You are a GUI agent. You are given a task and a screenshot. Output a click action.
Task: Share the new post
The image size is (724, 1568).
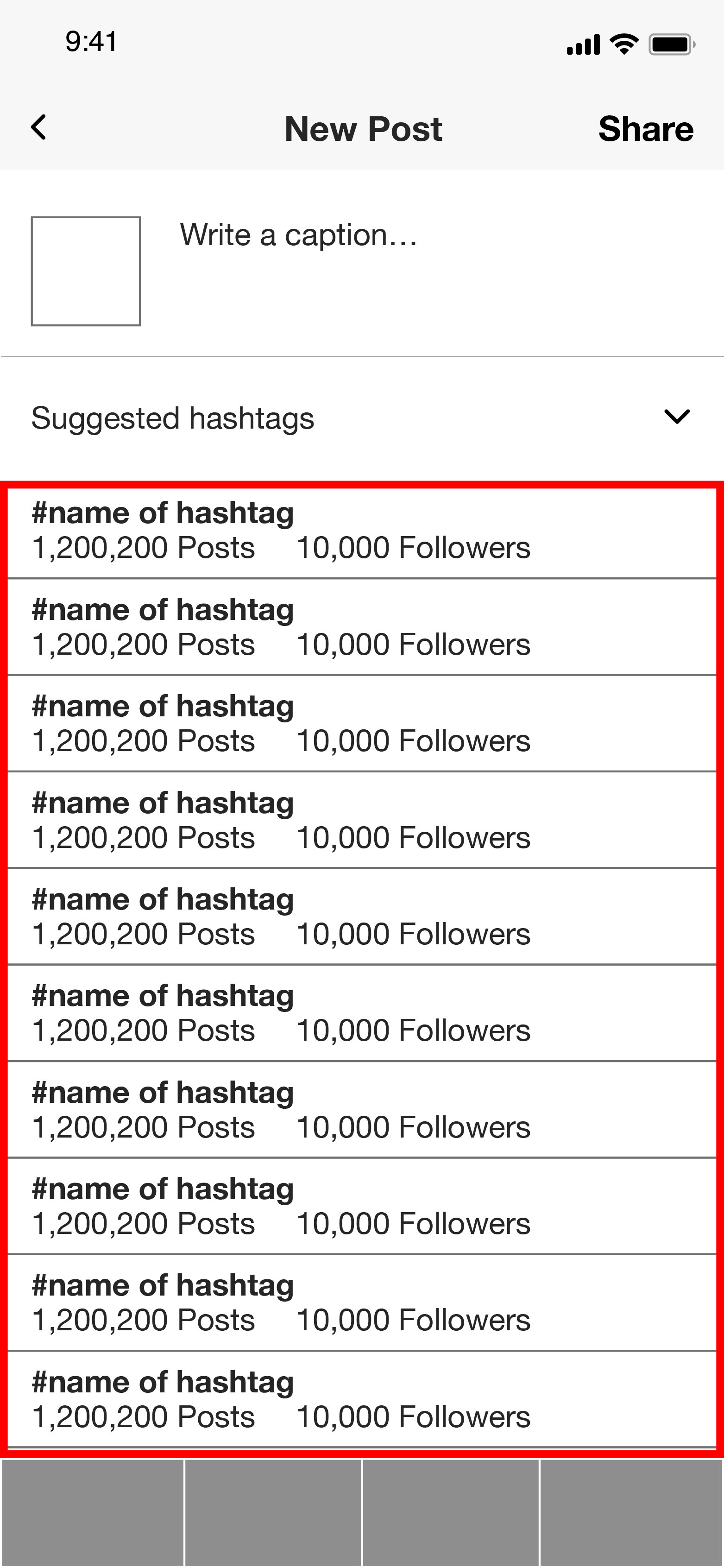[646, 129]
